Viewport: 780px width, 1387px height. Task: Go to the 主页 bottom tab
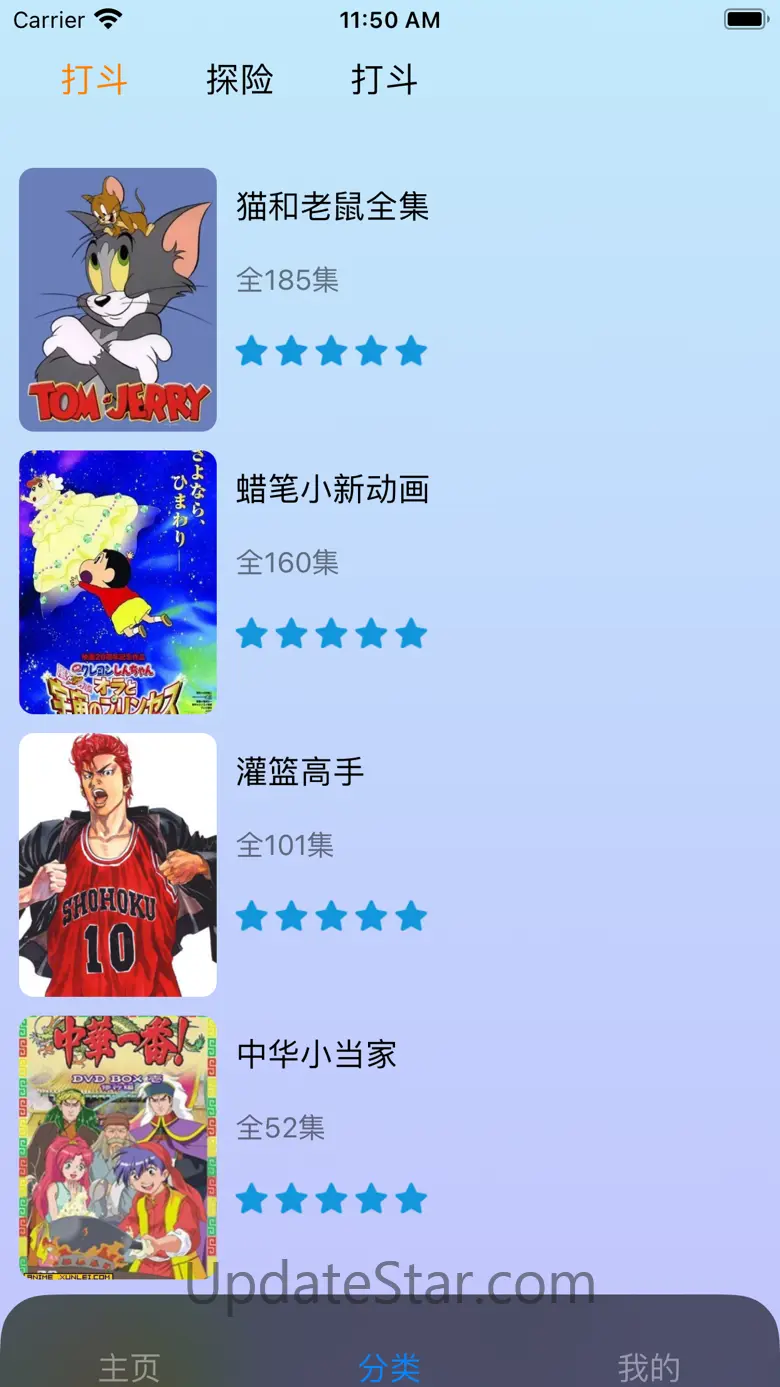pos(130,1366)
